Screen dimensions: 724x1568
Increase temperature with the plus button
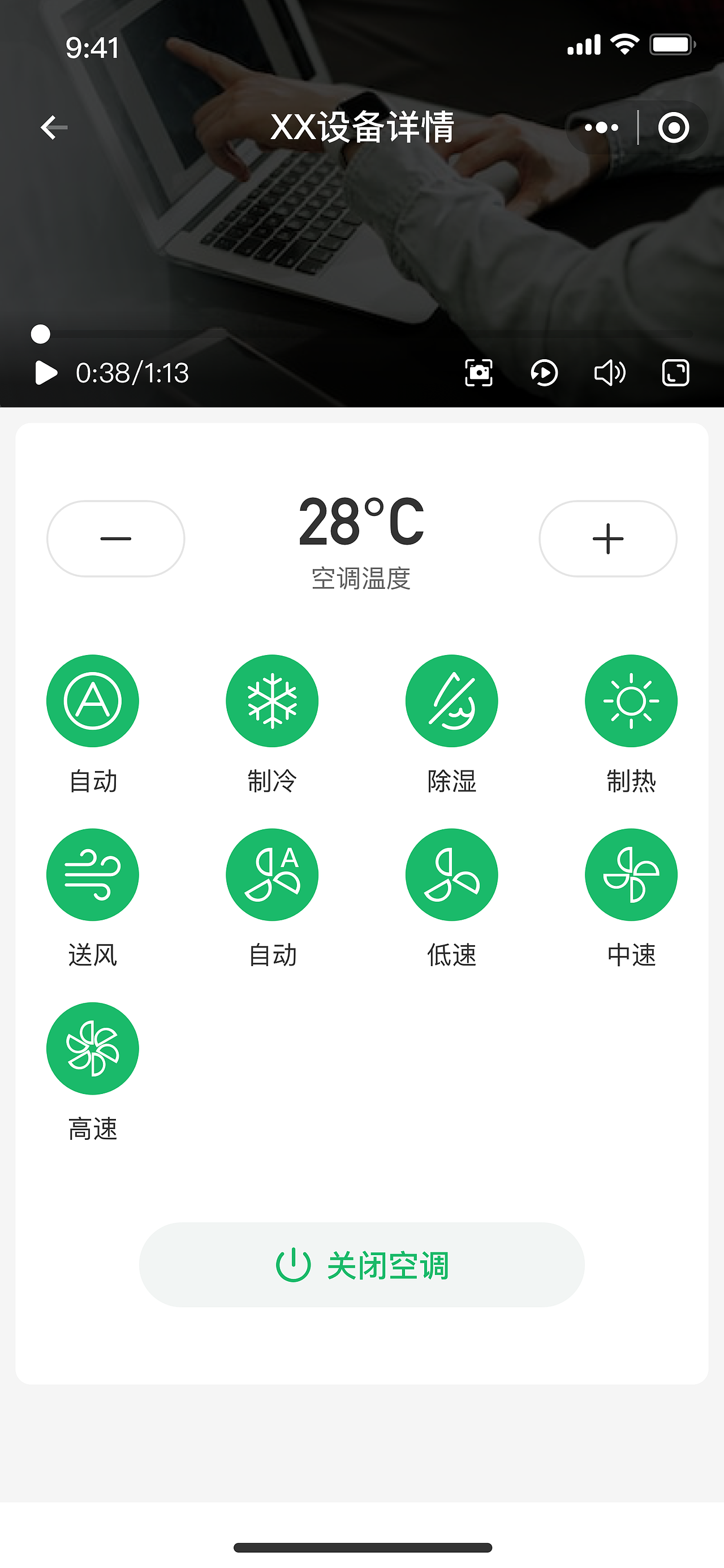point(607,539)
